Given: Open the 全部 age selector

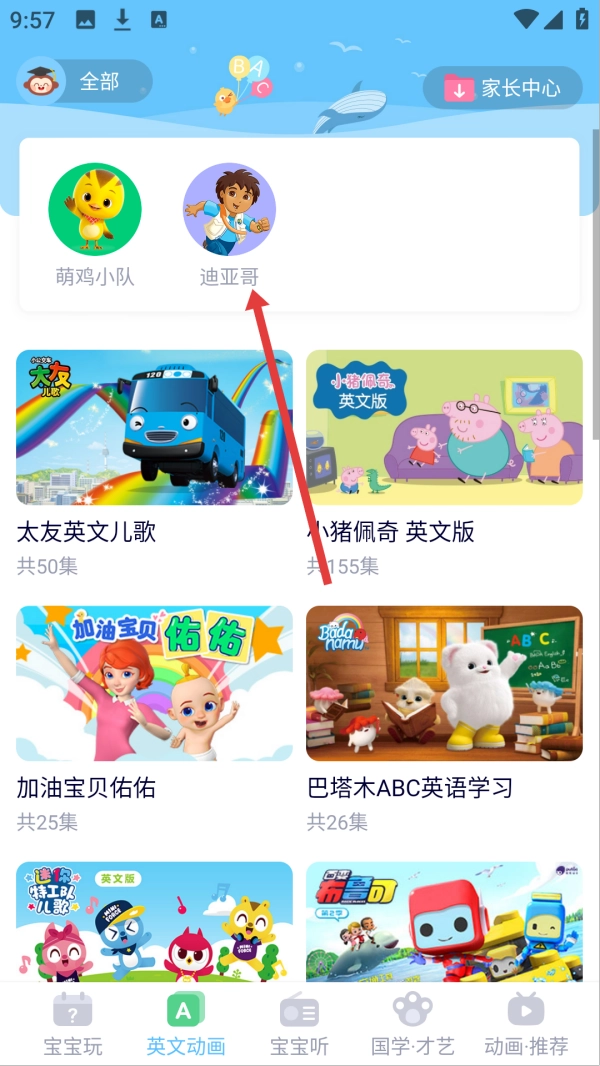Looking at the screenshot, I should [x=85, y=82].
